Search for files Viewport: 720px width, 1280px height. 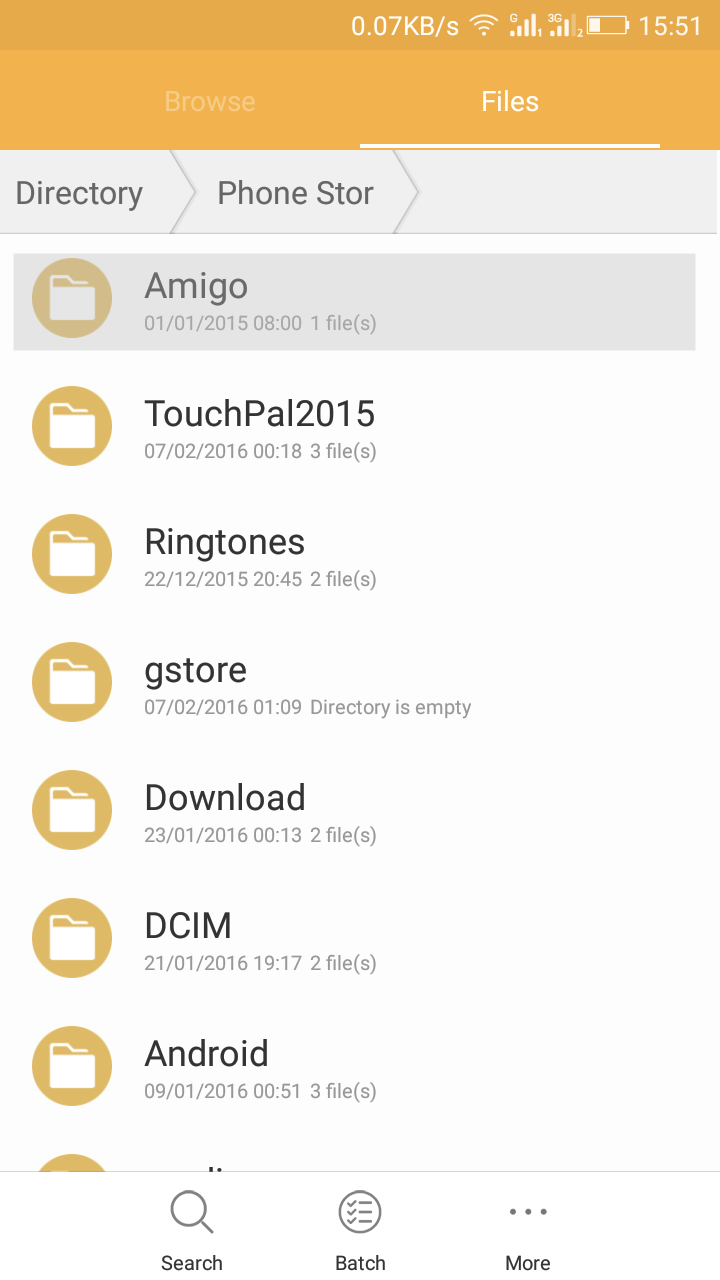192,1230
